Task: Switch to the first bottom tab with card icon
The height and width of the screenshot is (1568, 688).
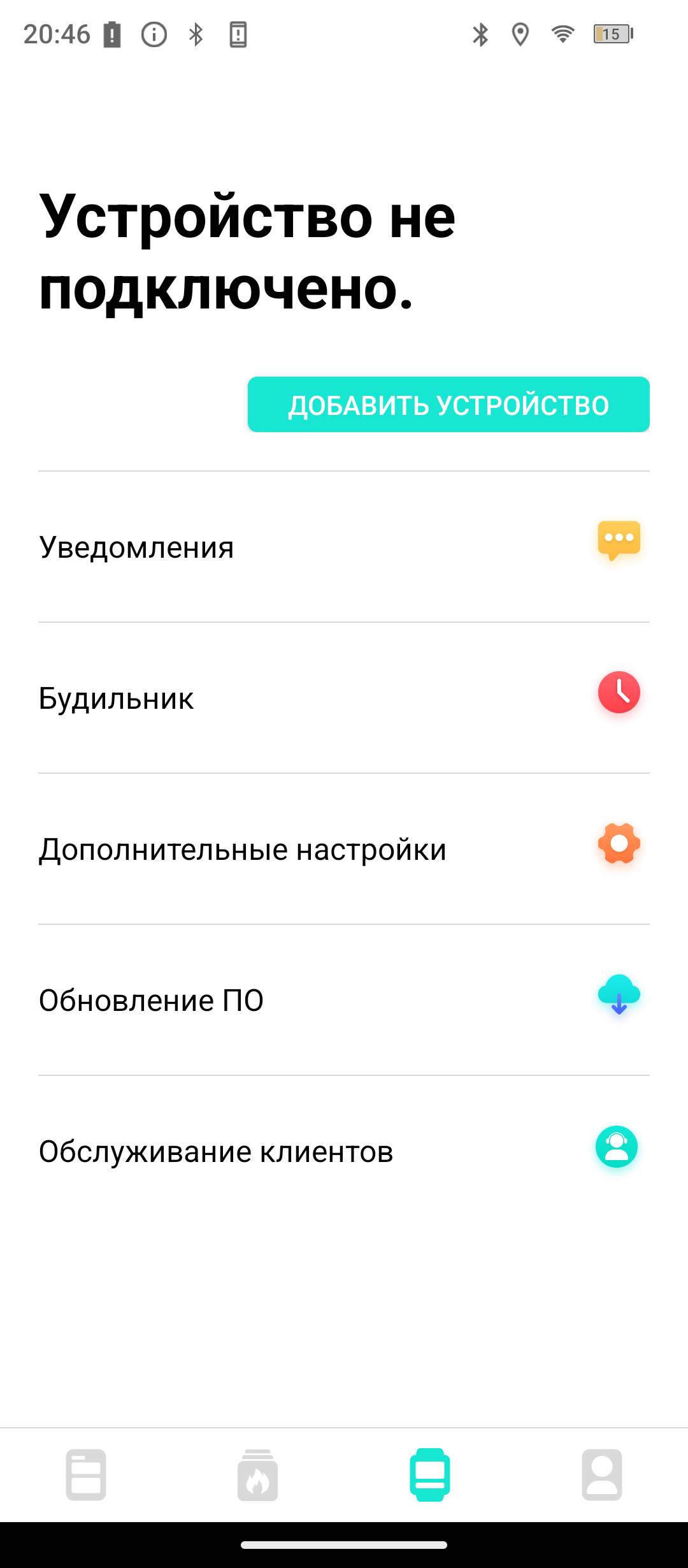Action: [x=86, y=1475]
